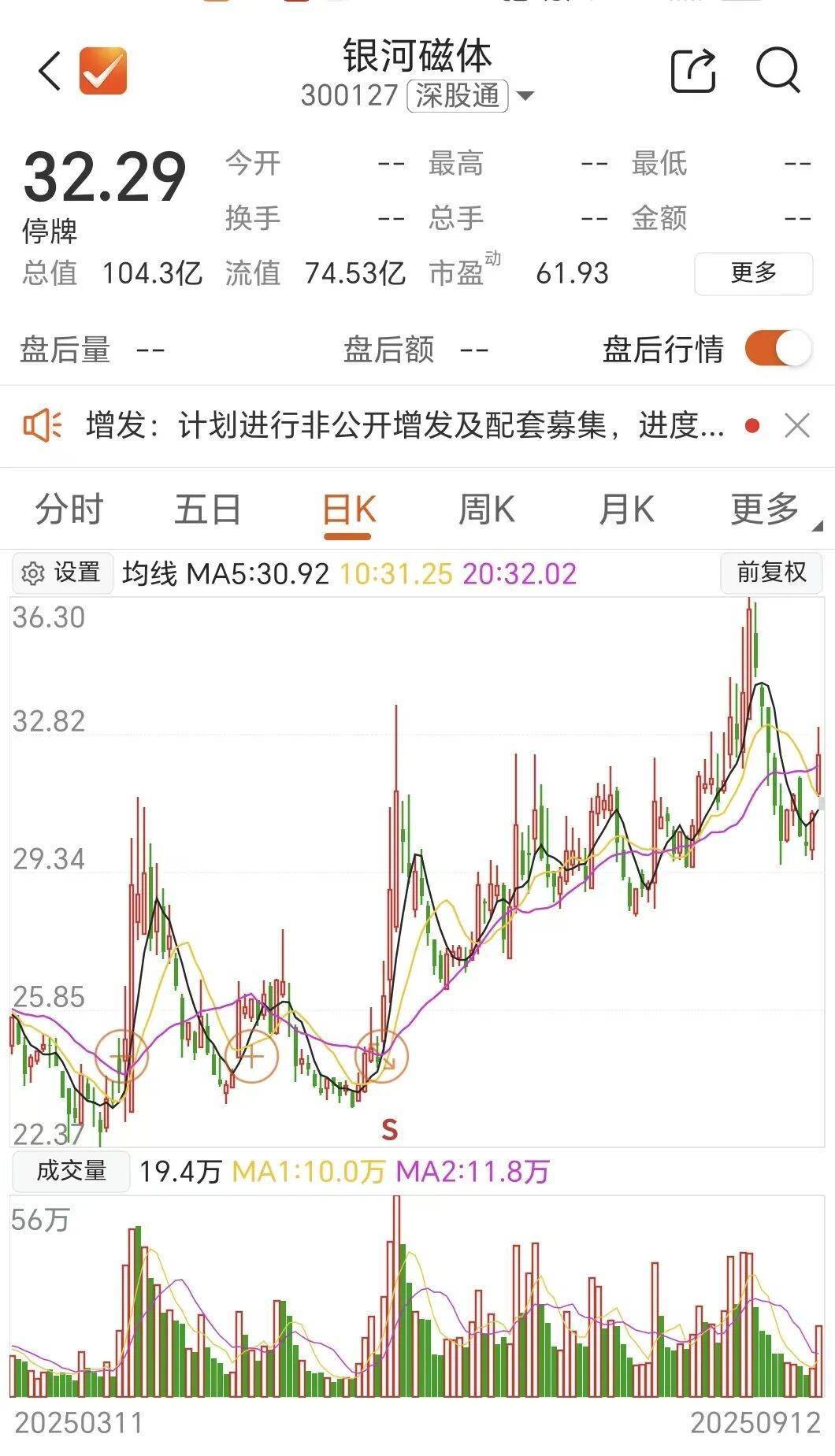Tap the orange checkmark logo
835x1456 pixels.
tap(101, 69)
